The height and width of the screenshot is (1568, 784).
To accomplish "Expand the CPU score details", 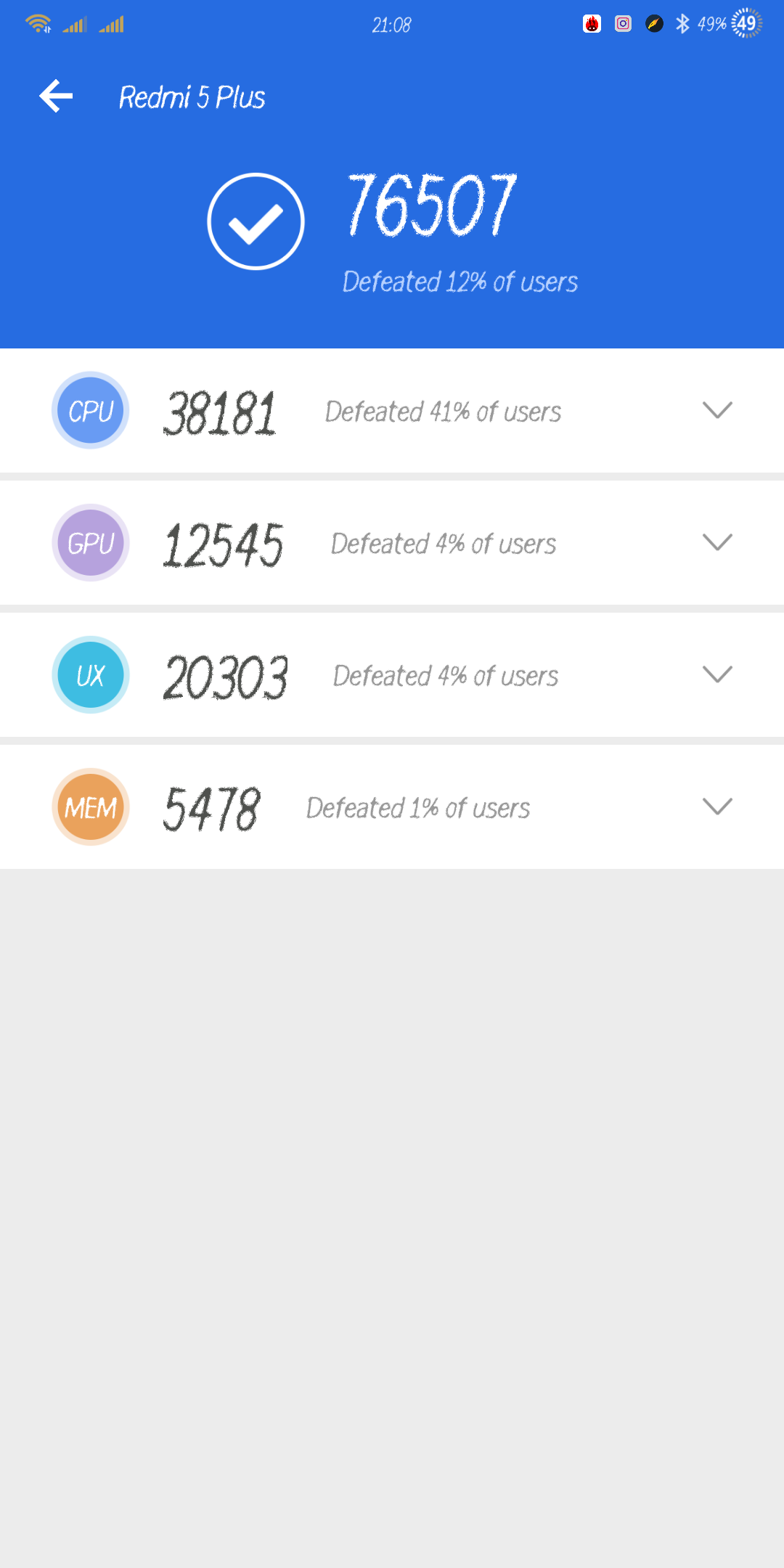I will (x=717, y=410).
